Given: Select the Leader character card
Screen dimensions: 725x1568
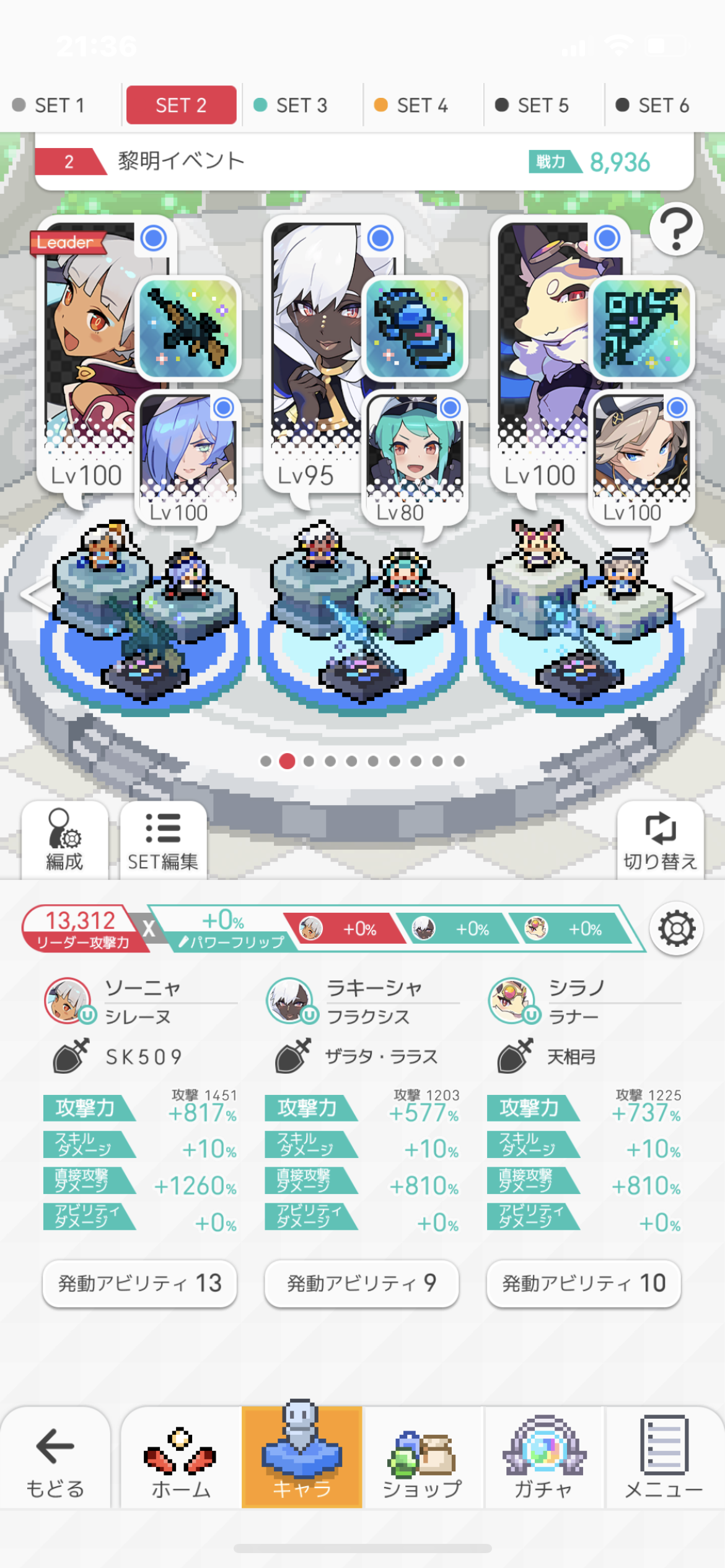Looking at the screenshot, I should pyautogui.click(x=87, y=347).
